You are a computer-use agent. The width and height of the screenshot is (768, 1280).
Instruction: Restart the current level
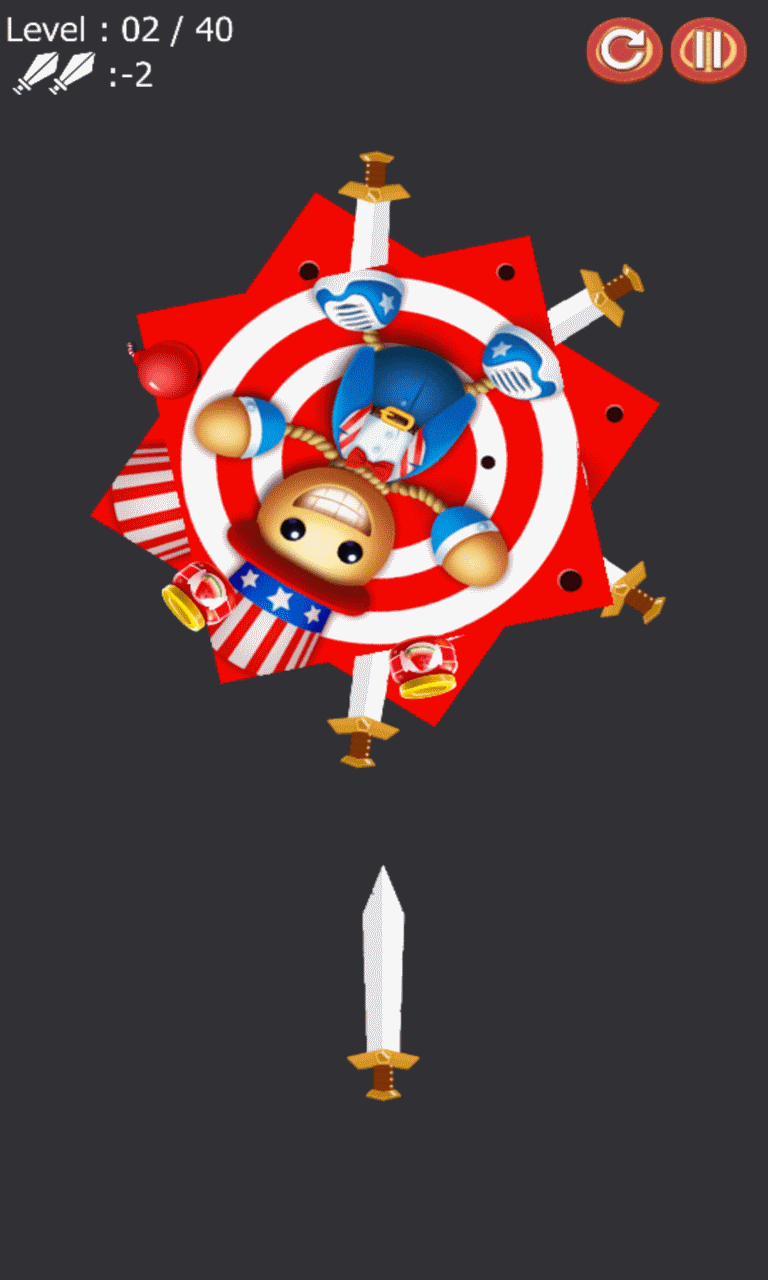623,49
